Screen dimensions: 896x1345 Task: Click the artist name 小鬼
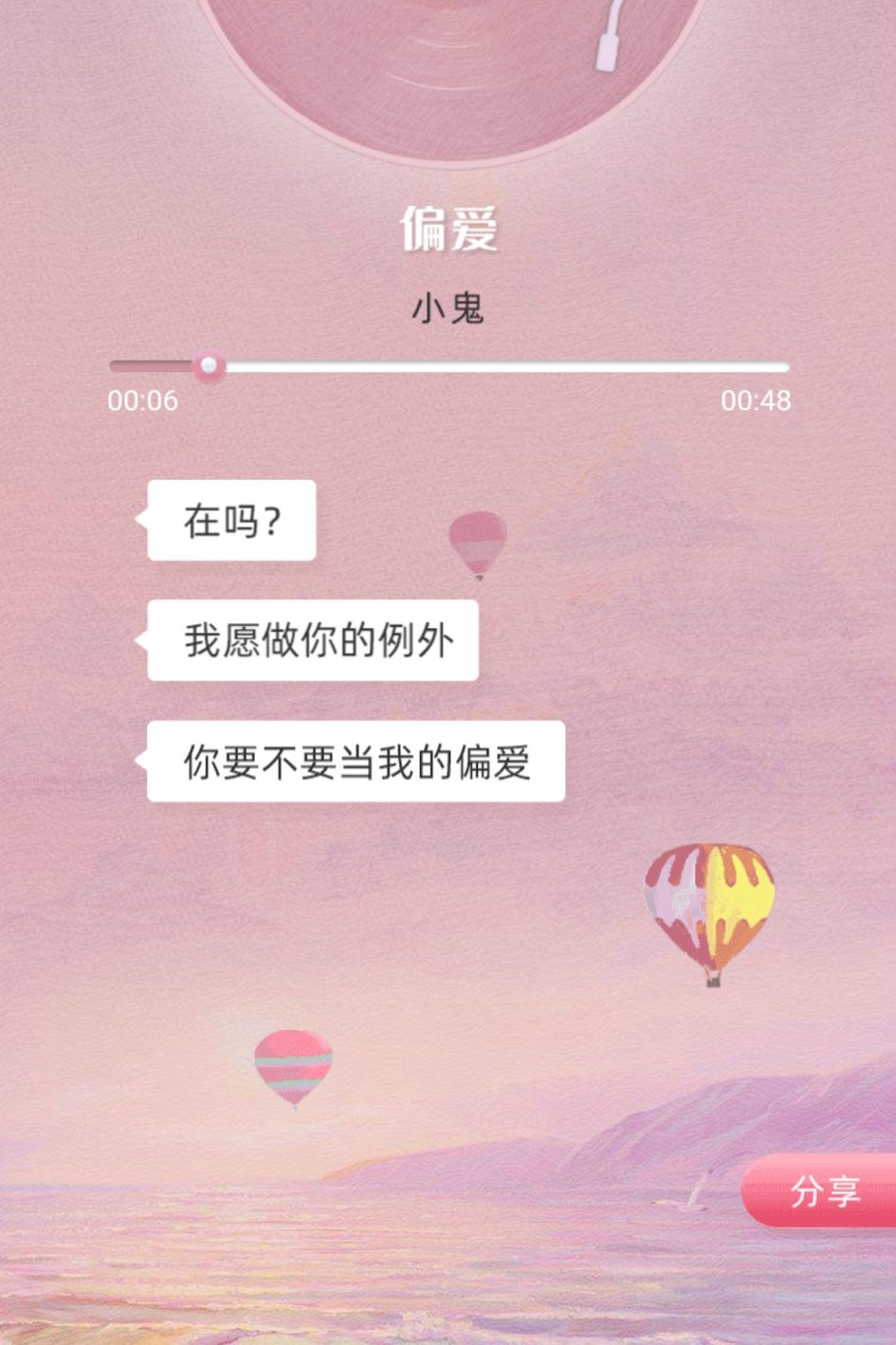point(448,307)
